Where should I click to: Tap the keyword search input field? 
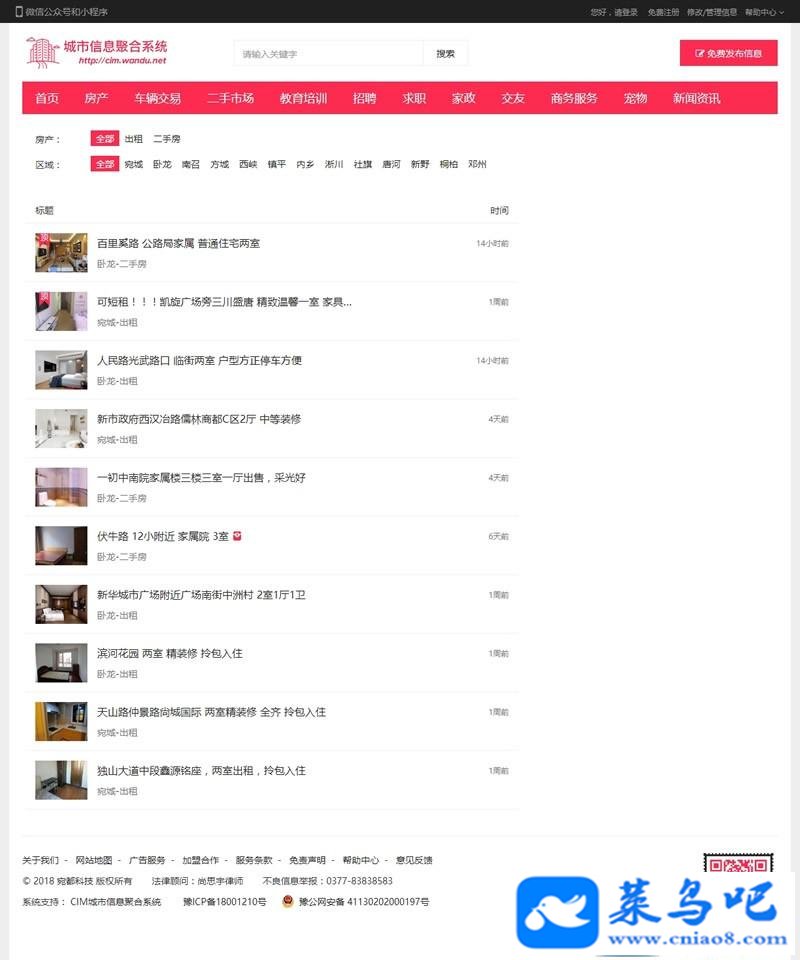[328, 54]
